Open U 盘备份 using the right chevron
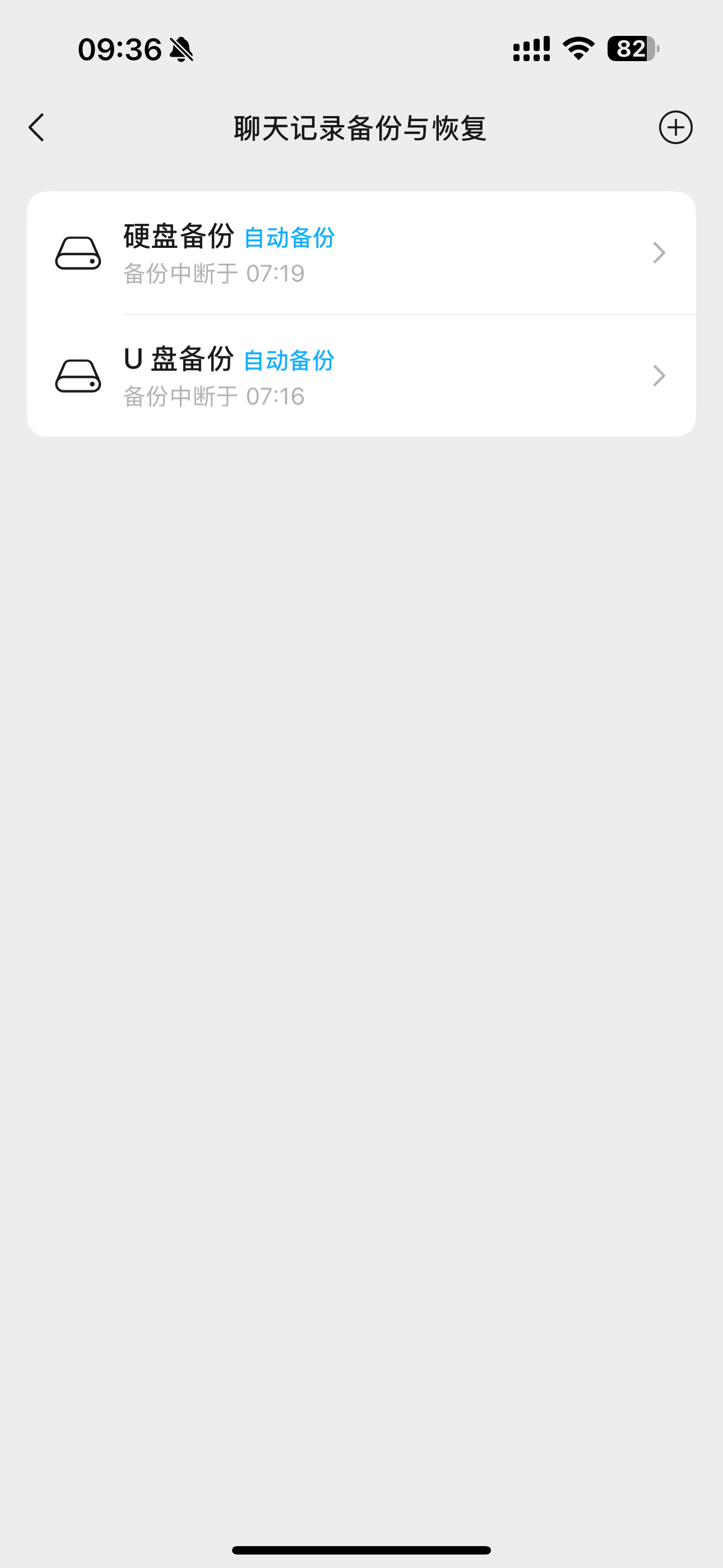 [x=659, y=376]
